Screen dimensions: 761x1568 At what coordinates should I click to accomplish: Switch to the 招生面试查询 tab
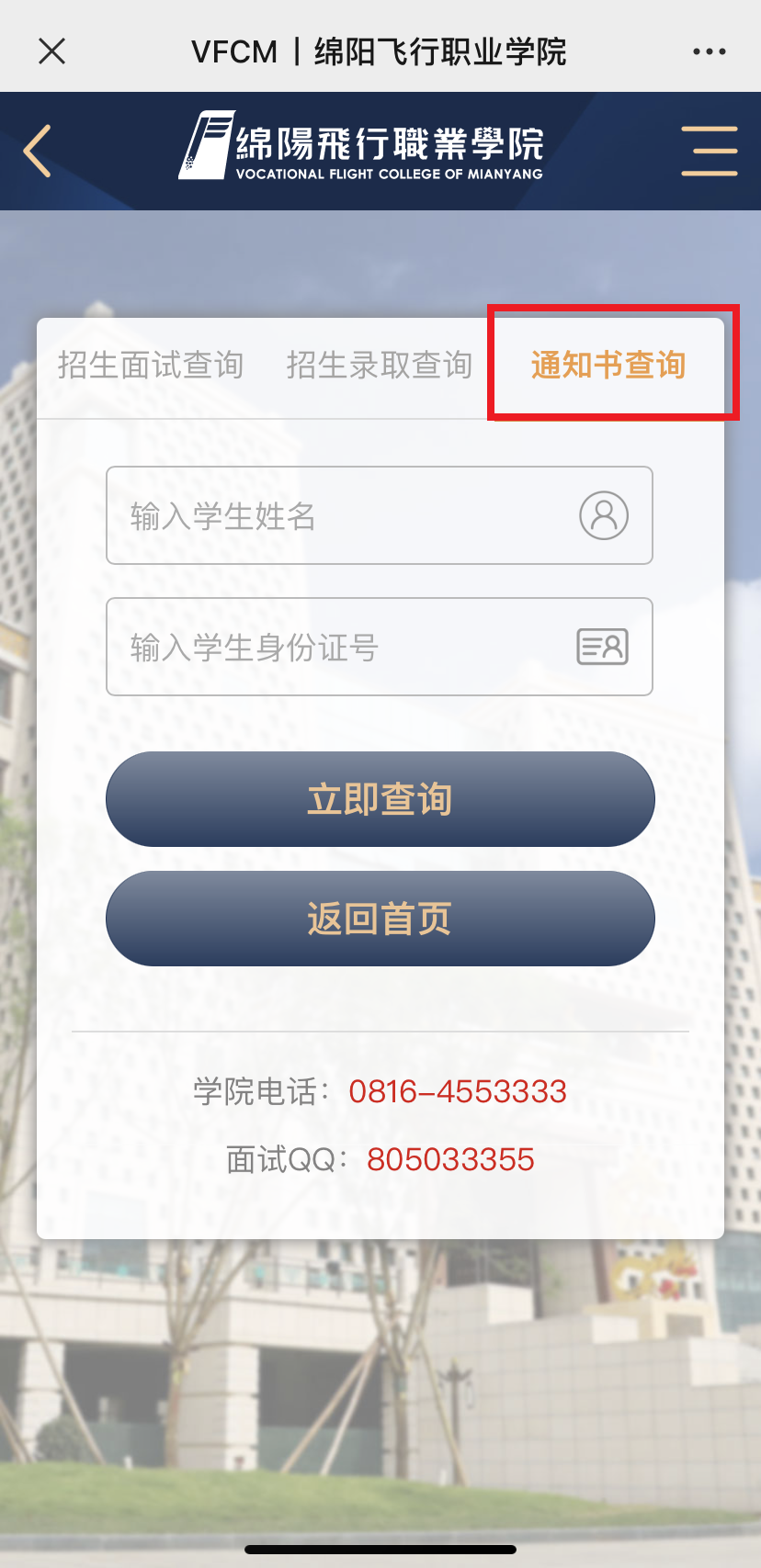point(151,366)
